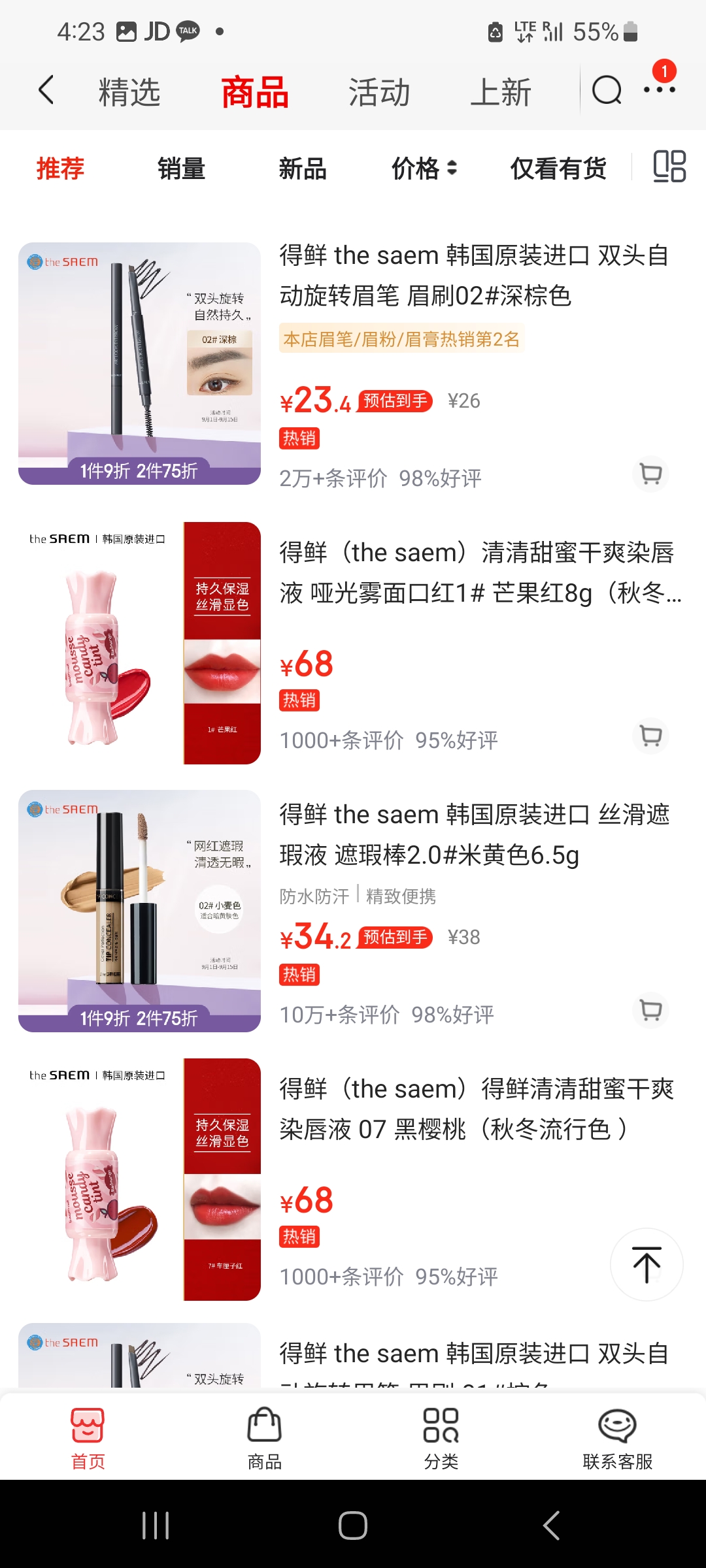This screenshot has height=1568, width=706.
Task: Add 眉笔 02#深棕色 to cart
Action: pyautogui.click(x=650, y=474)
